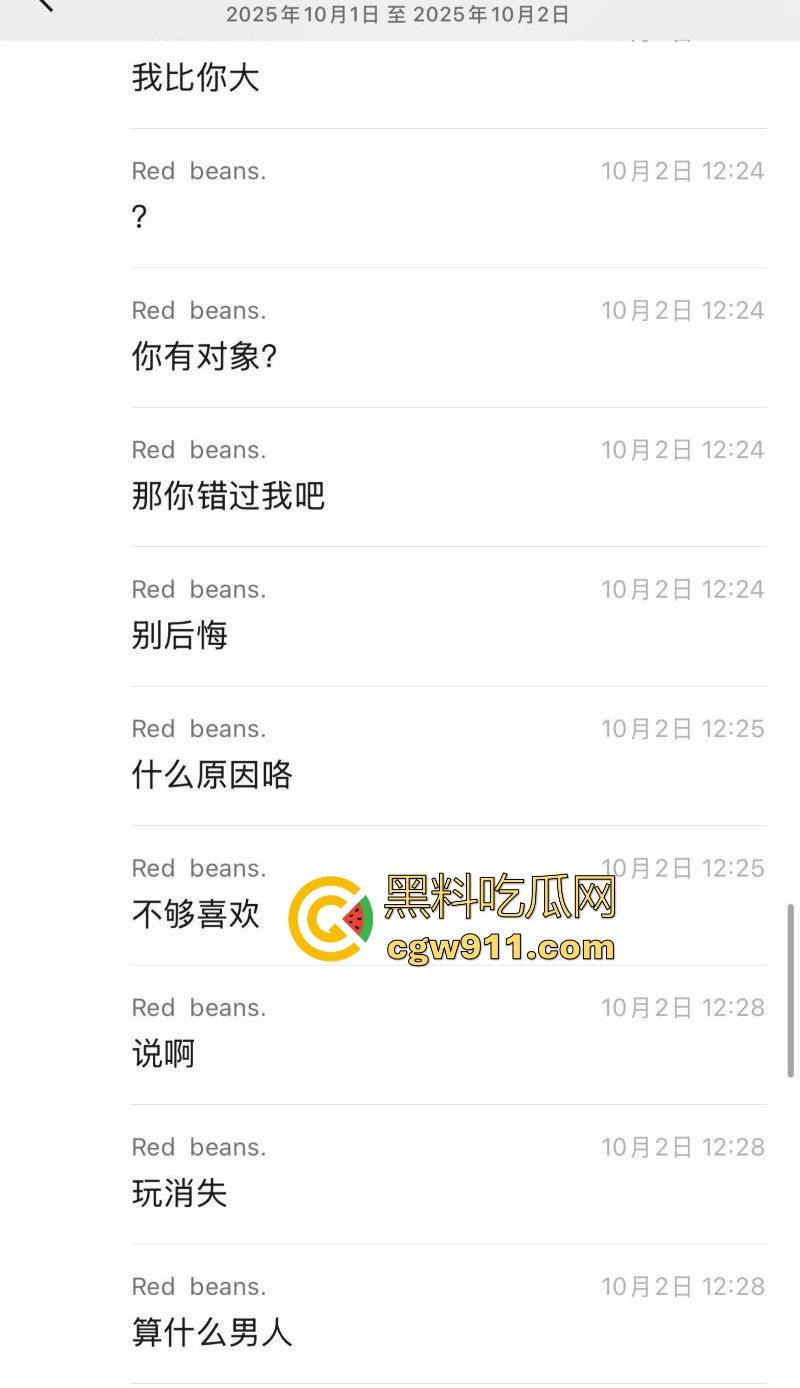Select the message reading 那你错过我吧
The image size is (800, 1388).
pyautogui.click(x=229, y=496)
